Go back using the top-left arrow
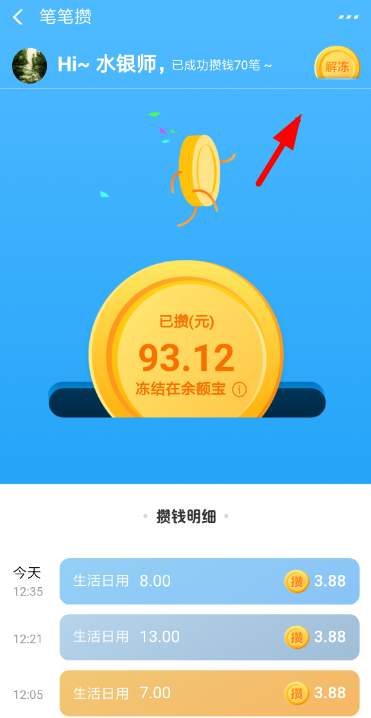The image size is (371, 718). click(17, 17)
